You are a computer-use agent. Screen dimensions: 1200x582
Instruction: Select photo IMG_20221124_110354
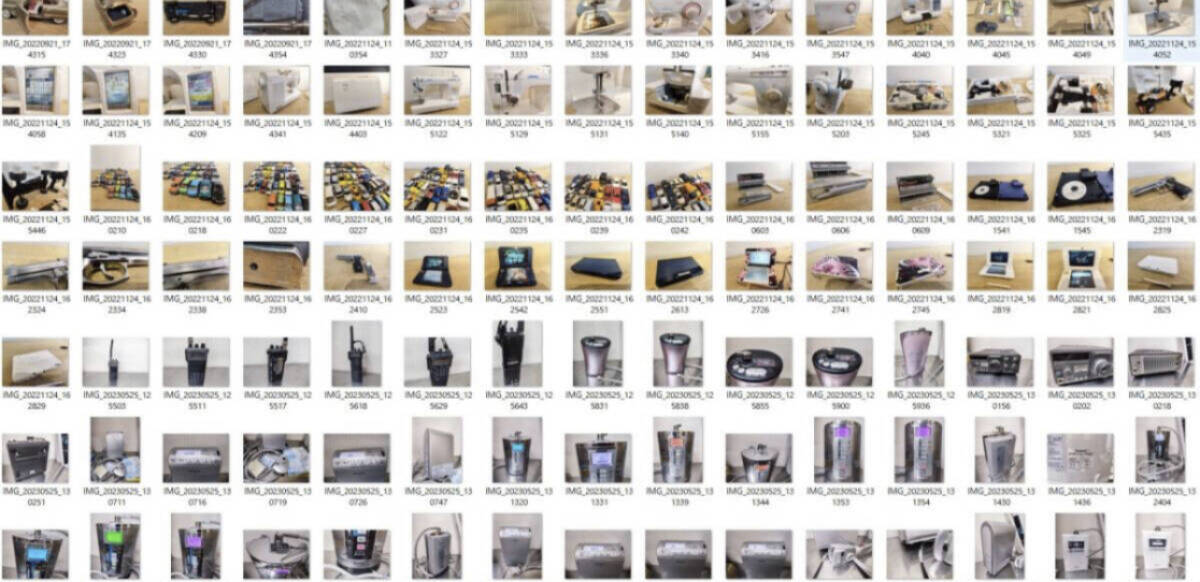click(x=357, y=16)
